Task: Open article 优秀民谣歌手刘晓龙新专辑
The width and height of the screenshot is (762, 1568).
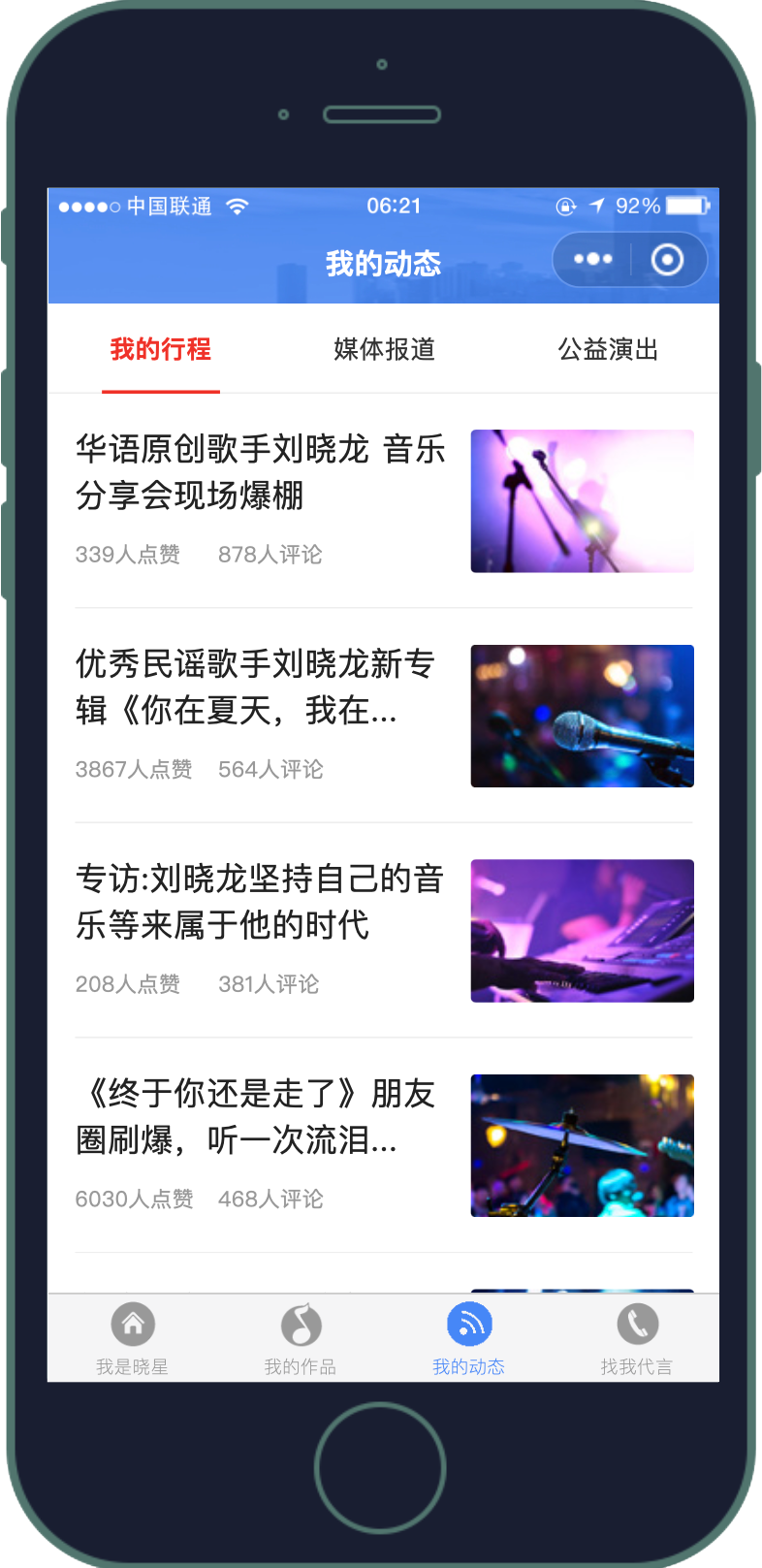Action: pos(384,717)
